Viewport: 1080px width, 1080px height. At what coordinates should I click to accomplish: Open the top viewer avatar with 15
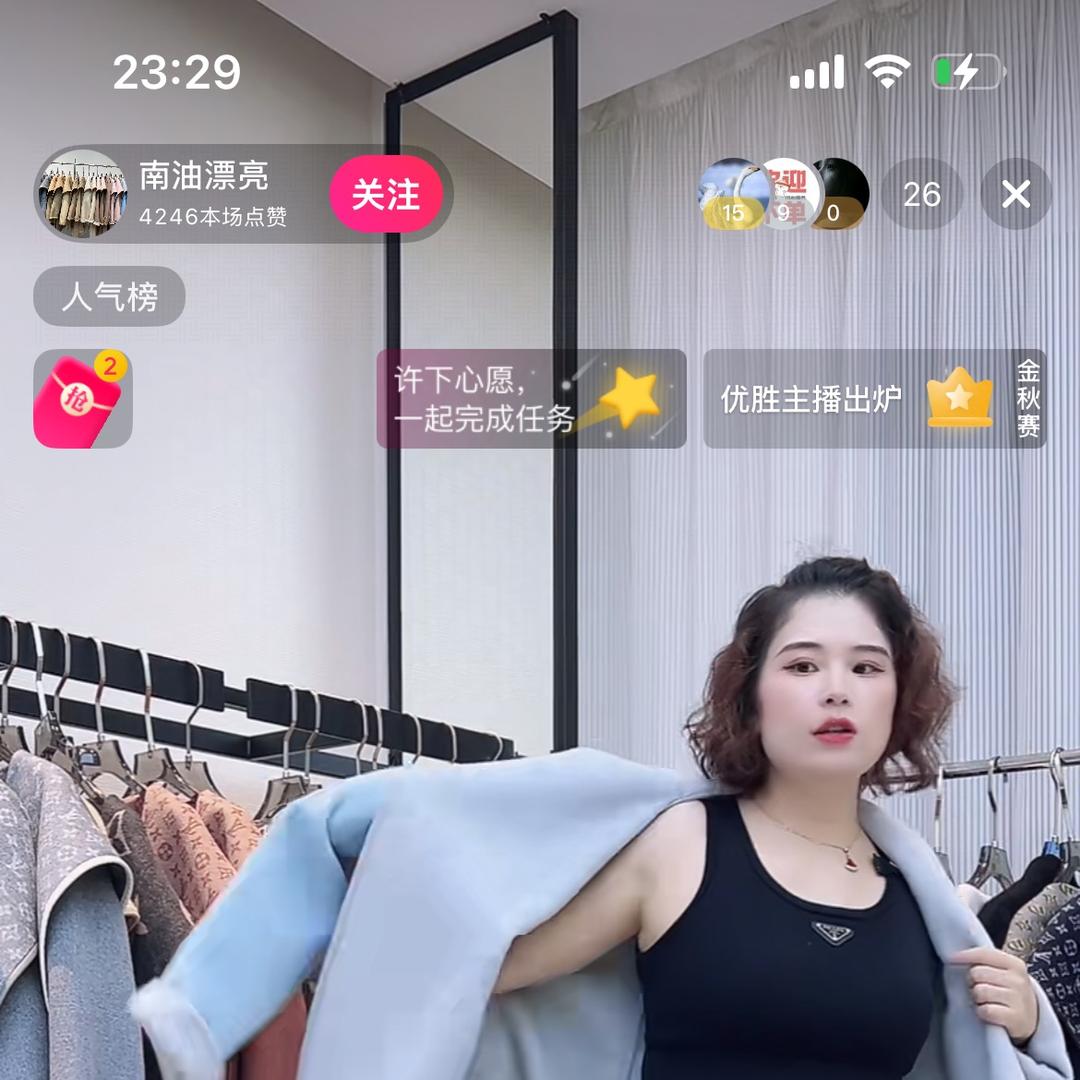coord(735,194)
